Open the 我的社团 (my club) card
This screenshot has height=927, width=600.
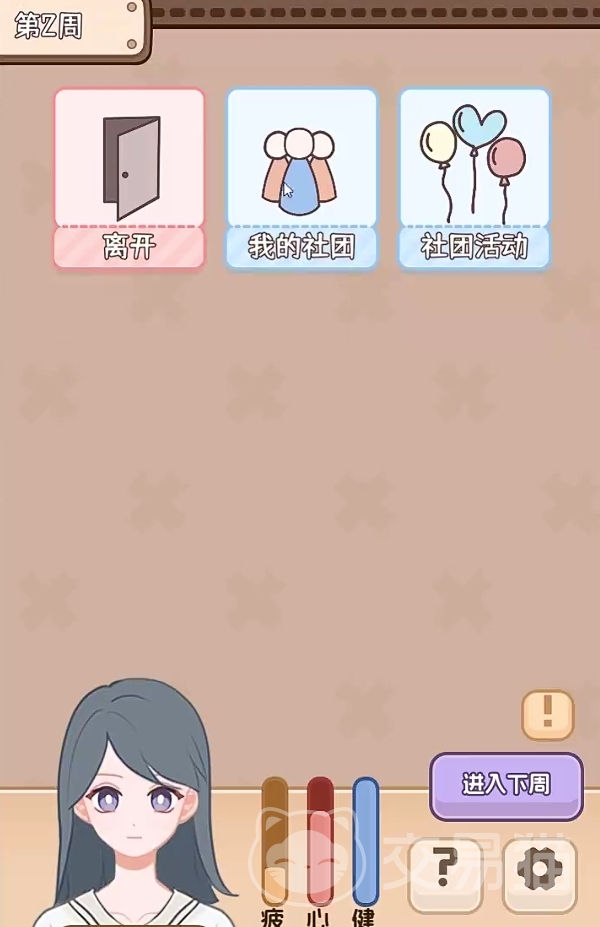pos(301,178)
